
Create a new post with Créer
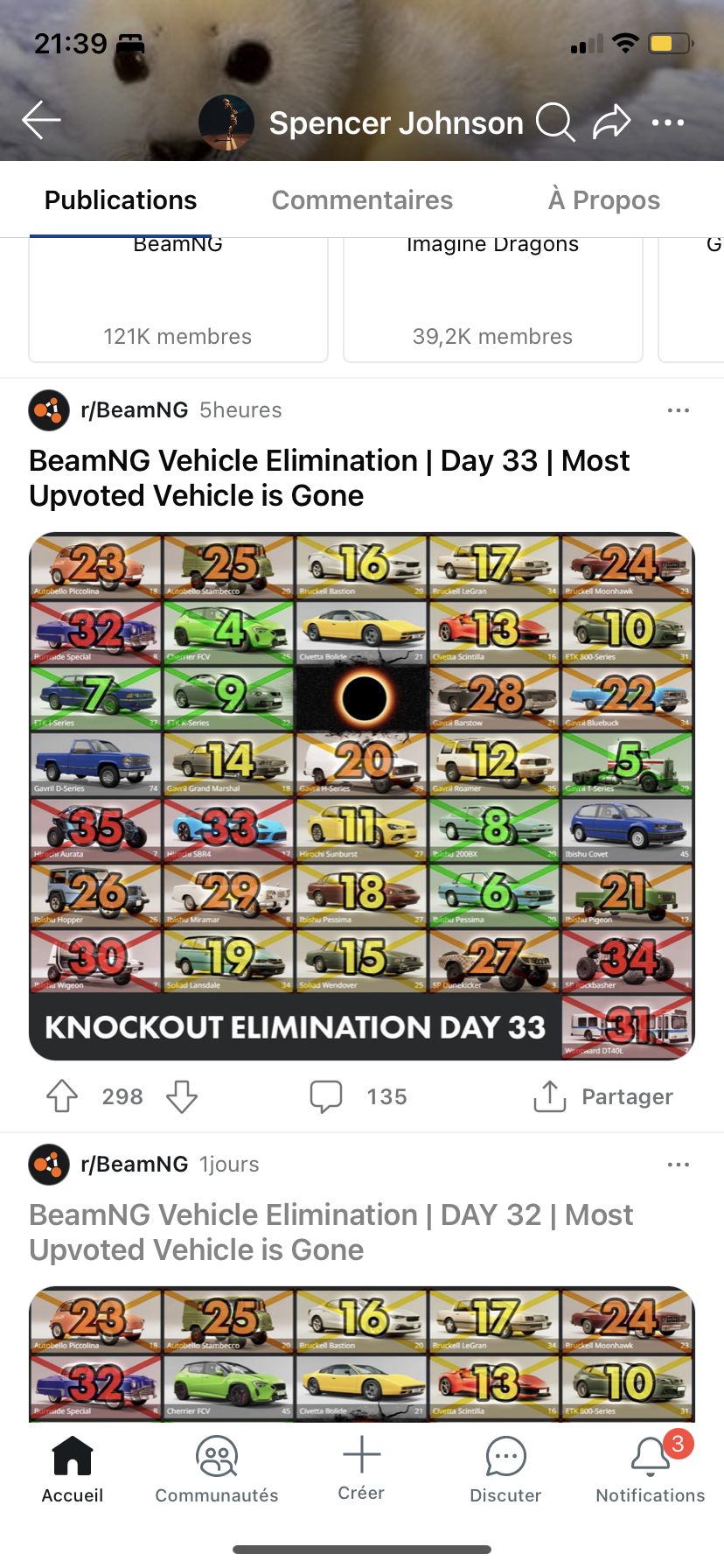(x=361, y=1467)
